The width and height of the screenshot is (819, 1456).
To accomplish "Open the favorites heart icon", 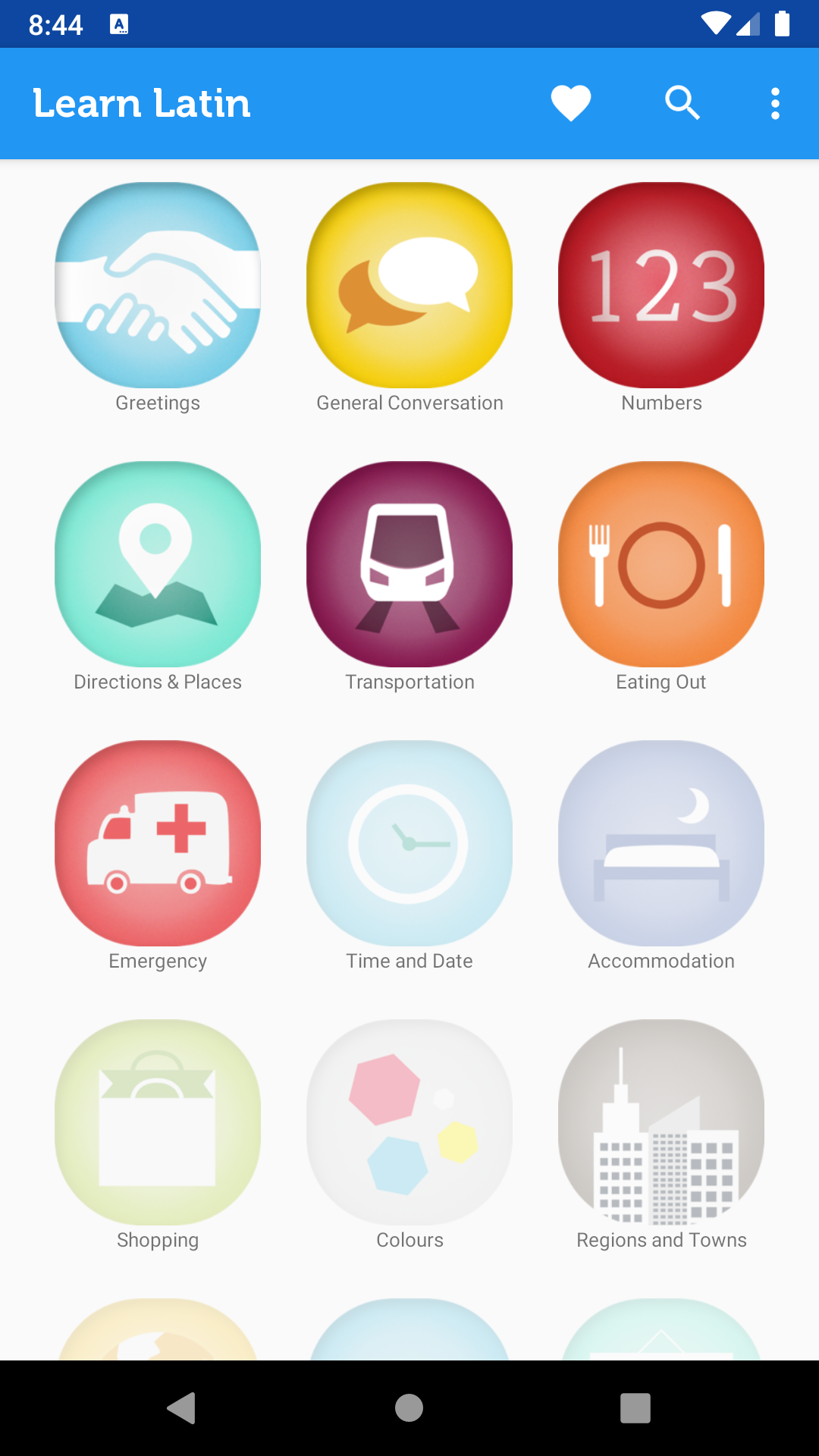I will [570, 103].
